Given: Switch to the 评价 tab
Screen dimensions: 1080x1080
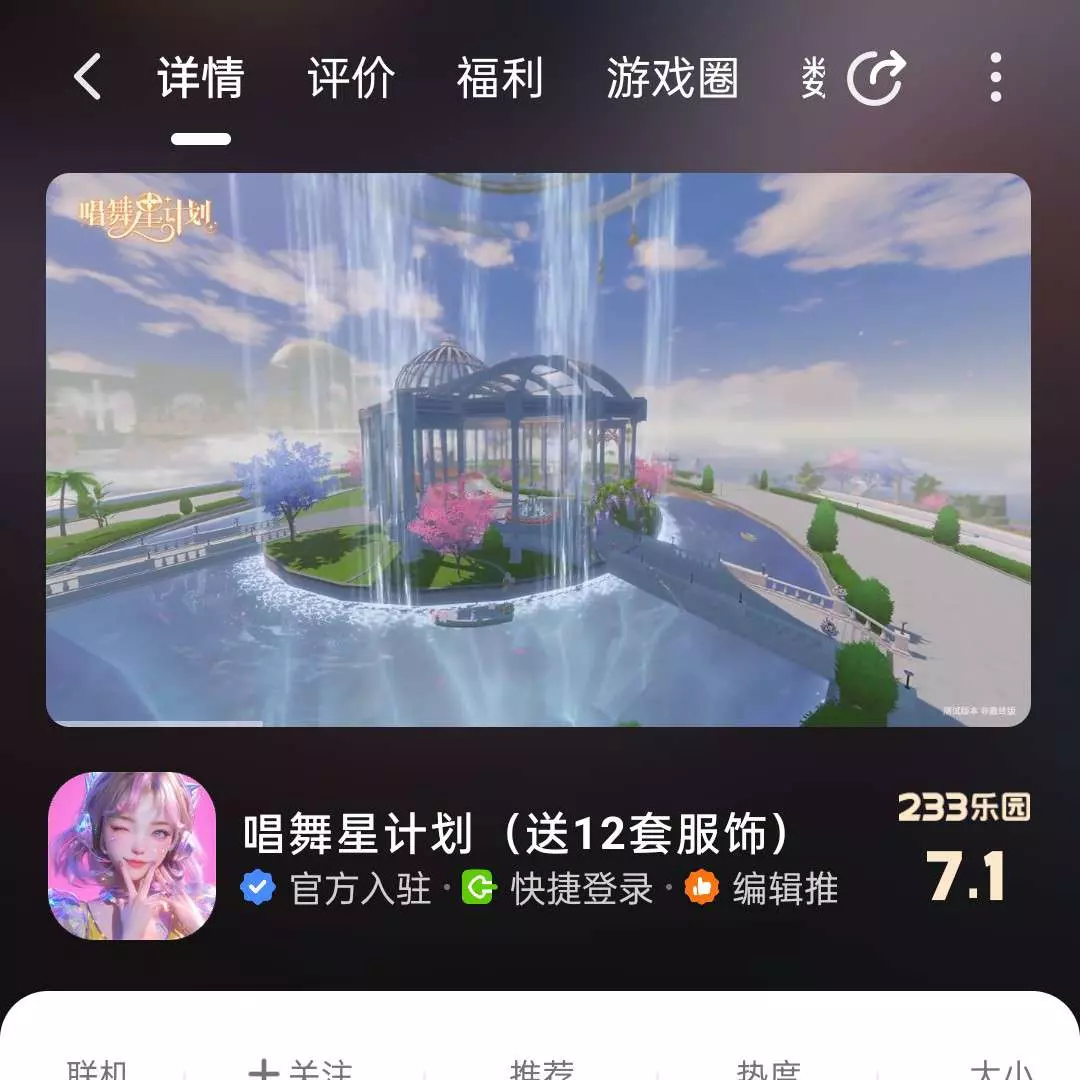Looking at the screenshot, I should pyautogui.click(x=351, y=78).
